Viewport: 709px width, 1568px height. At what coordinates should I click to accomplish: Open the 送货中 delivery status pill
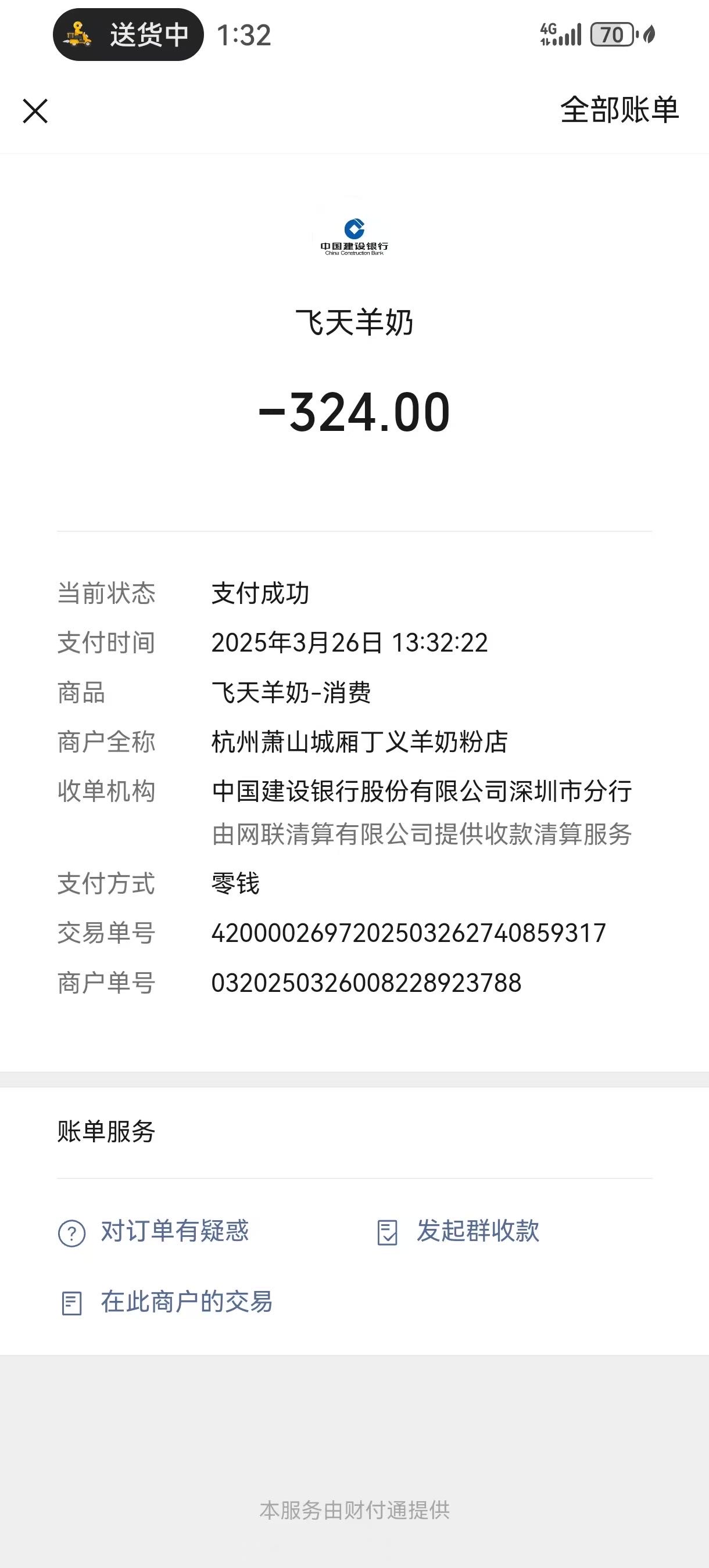(x=128, y=35)
